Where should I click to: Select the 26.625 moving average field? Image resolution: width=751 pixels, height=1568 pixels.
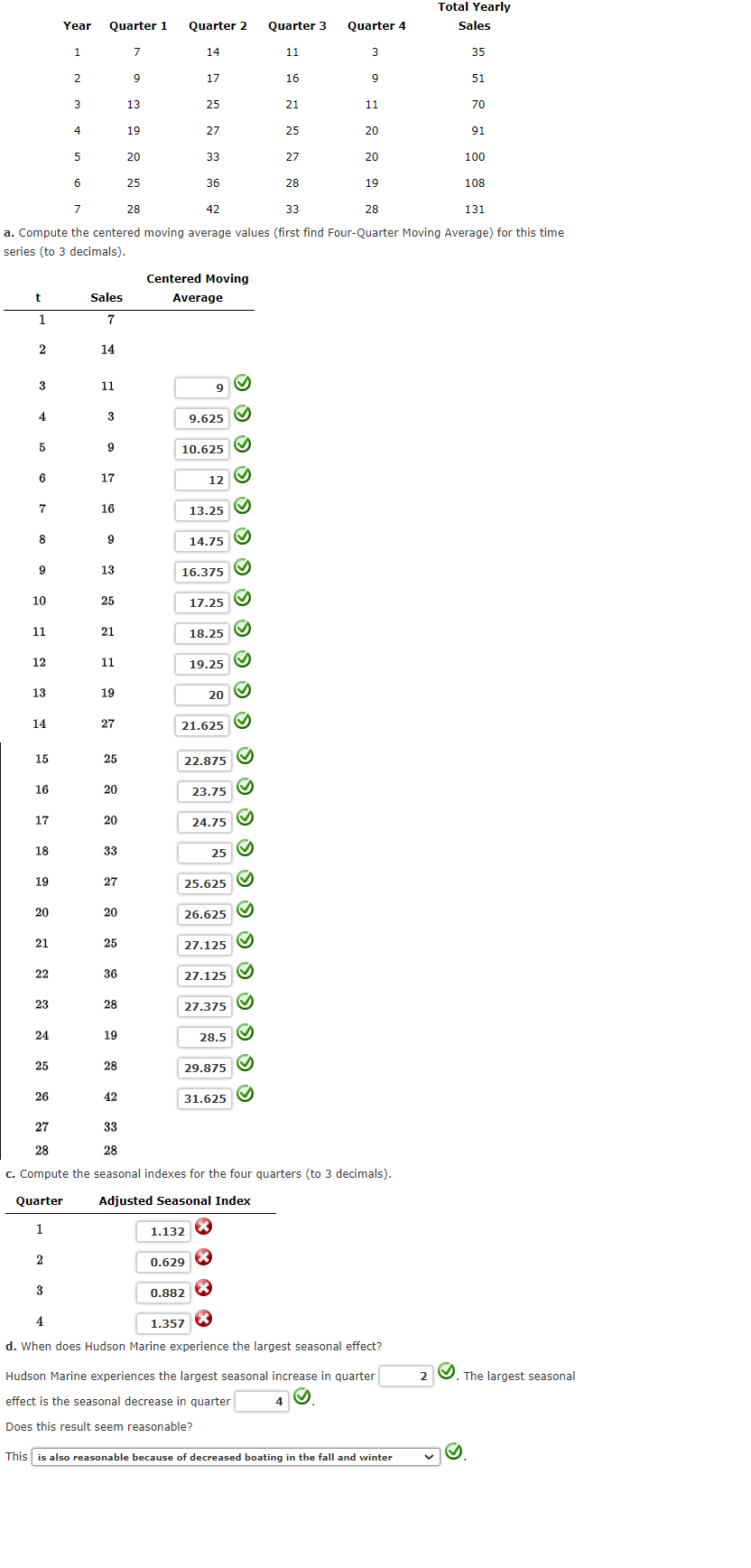pyautogui.click(x=204, y=915)
